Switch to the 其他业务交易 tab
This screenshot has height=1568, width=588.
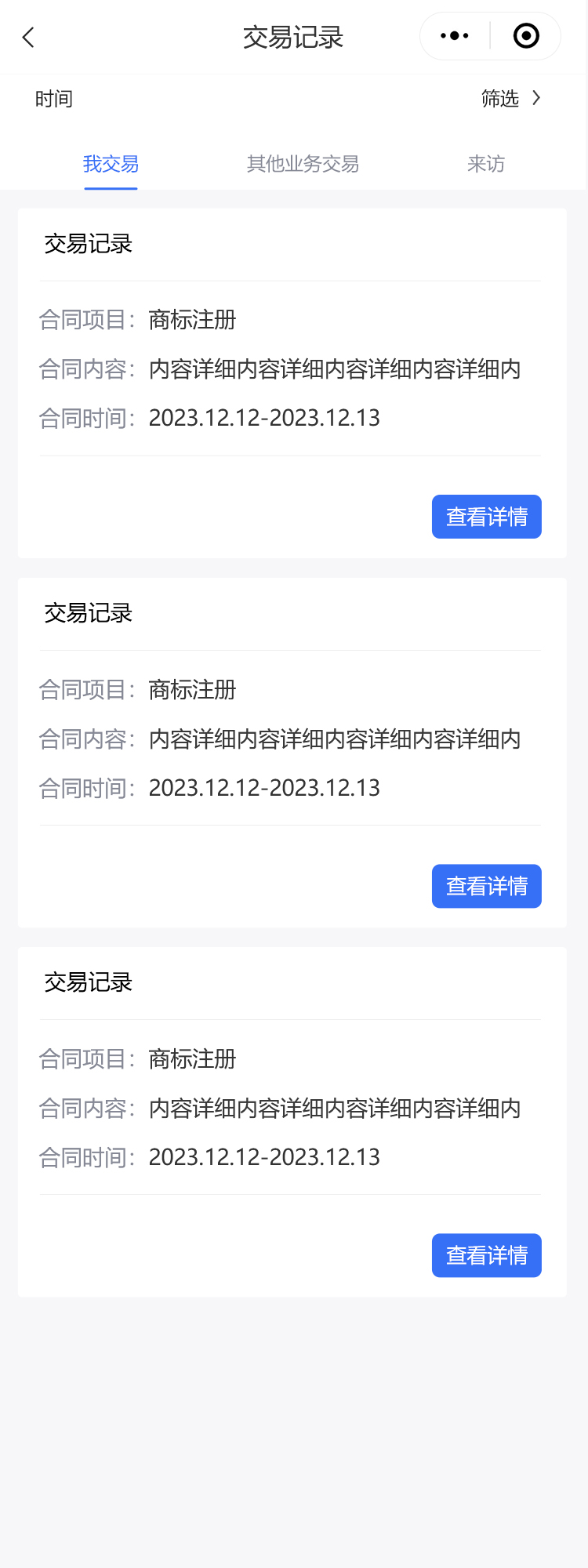[x=303, y=164]
